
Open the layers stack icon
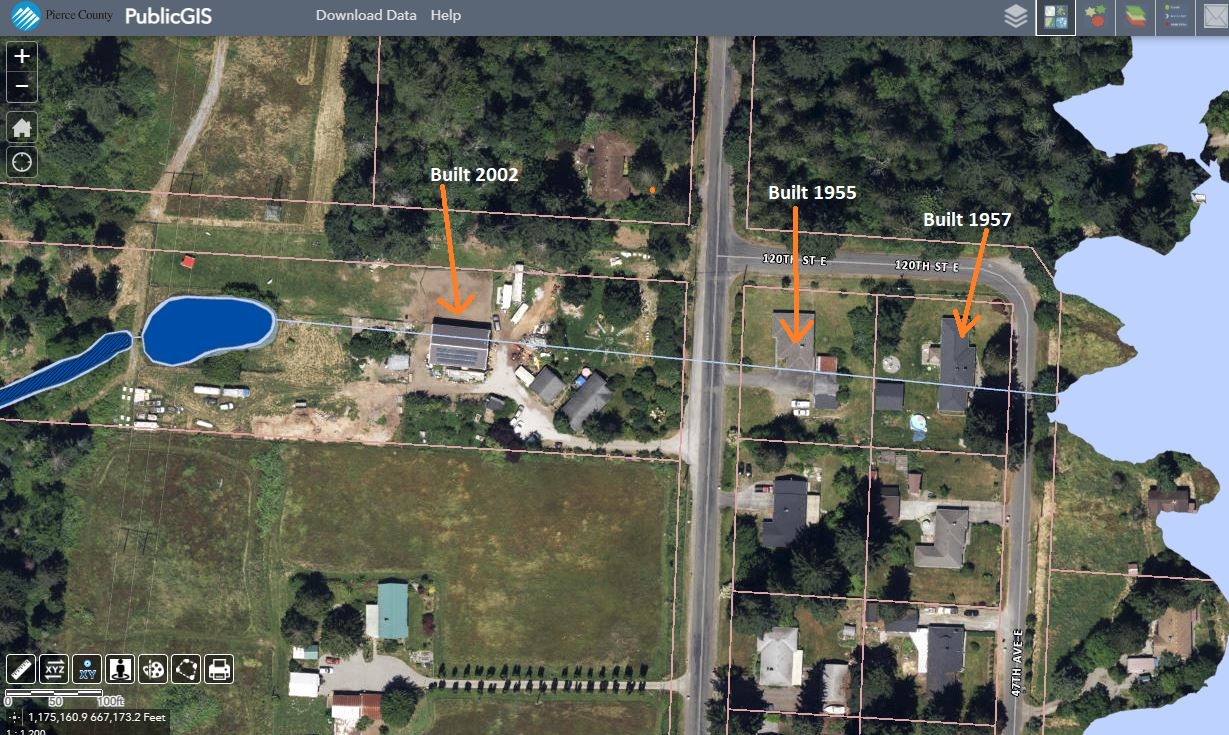(1016, 17)
